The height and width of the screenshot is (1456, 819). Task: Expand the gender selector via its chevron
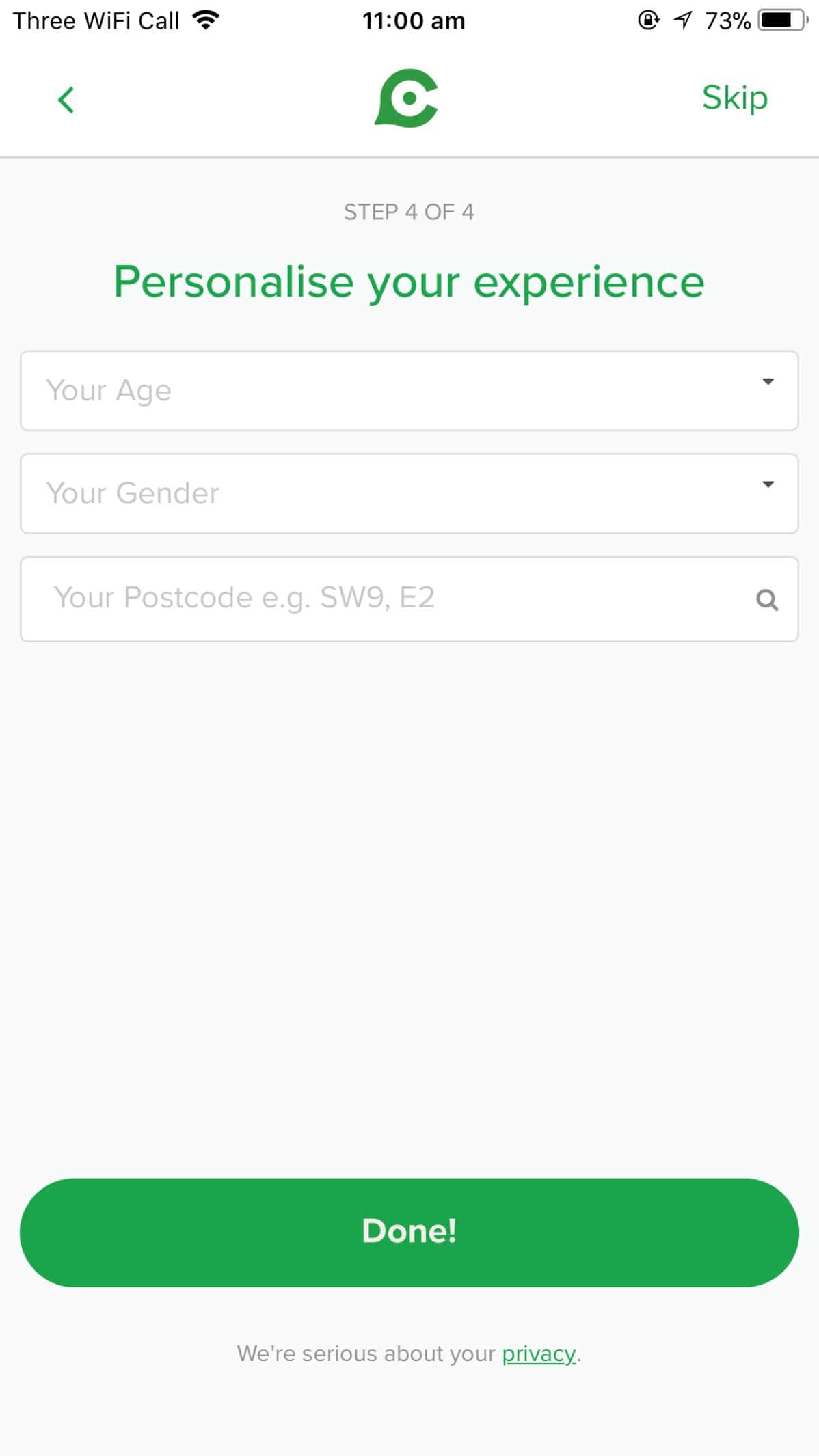[x=768, y=485]
